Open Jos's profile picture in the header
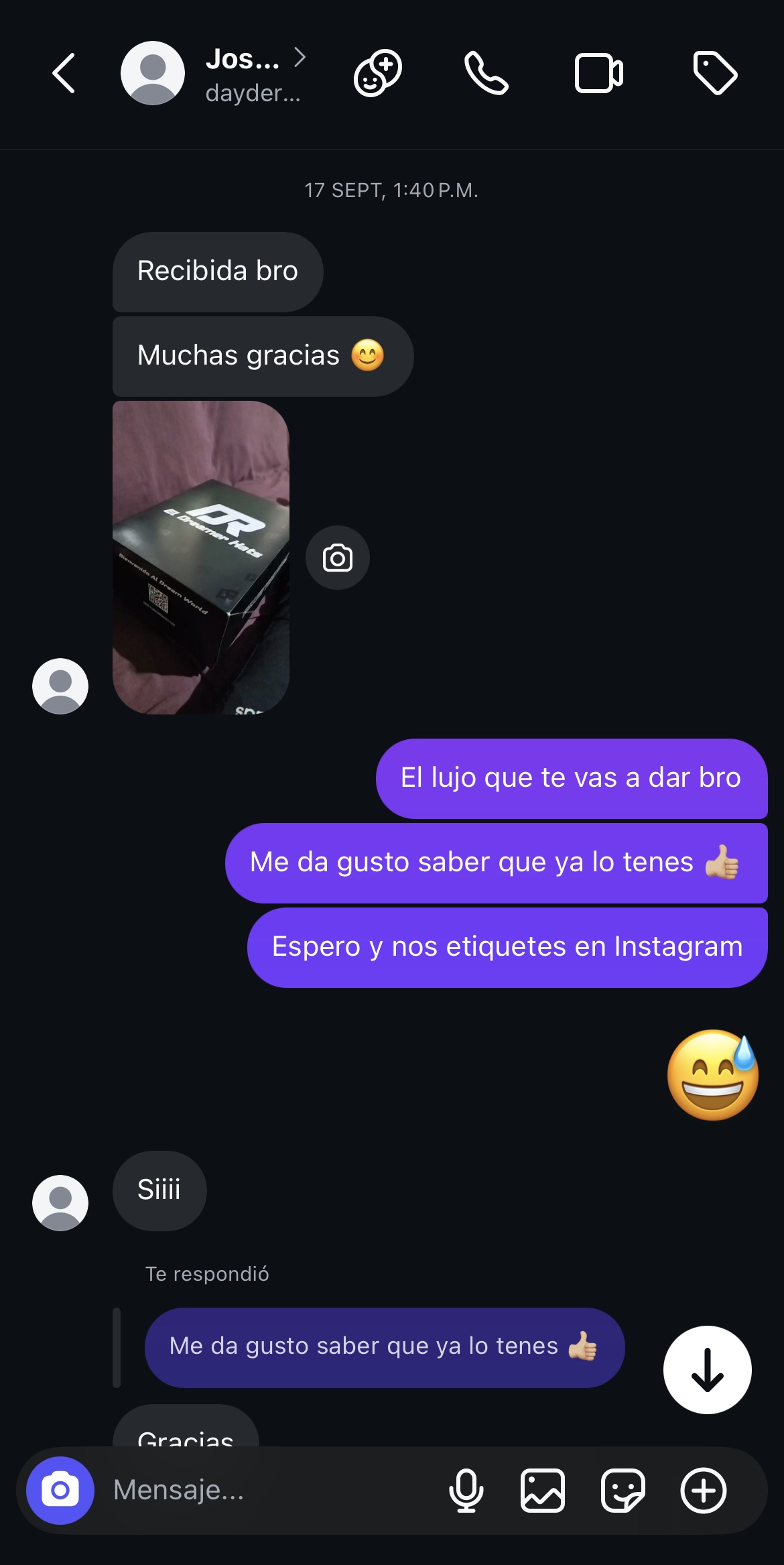Screen dimensions: 784x1565 [x=153, y=74]
